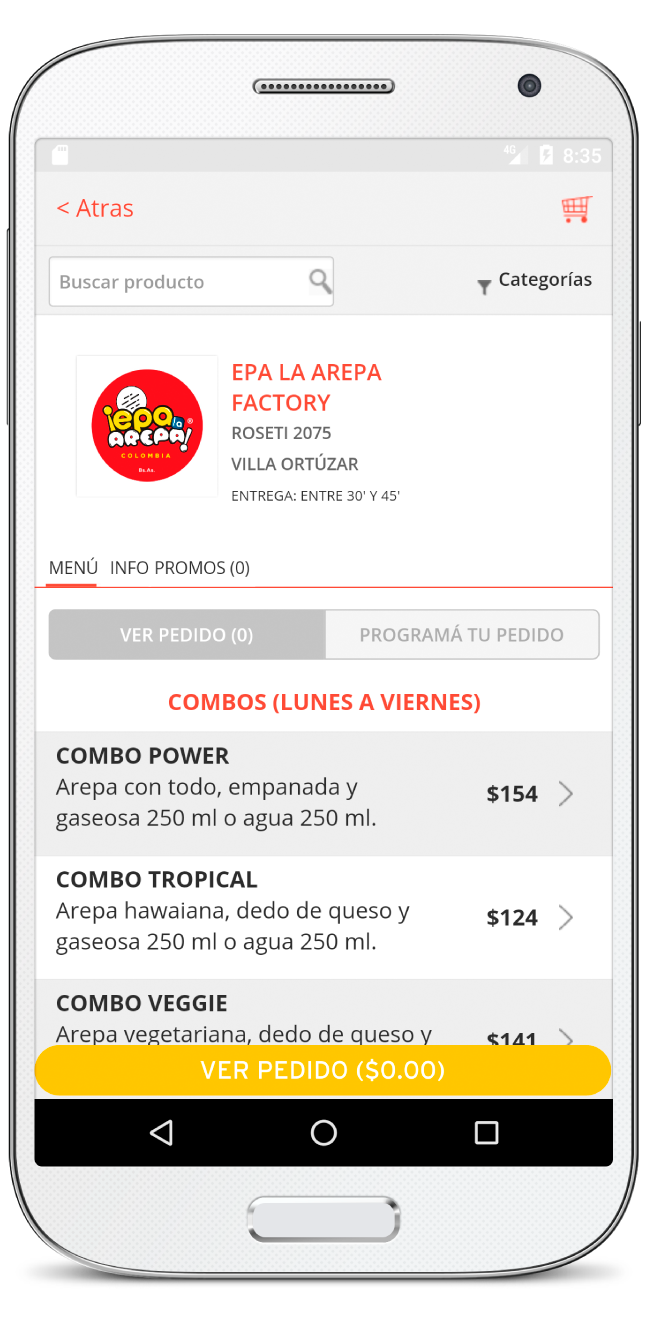The height and width of the screenshot is (1323, 649).
Task: Open the recent apps button
Action: pyautogui.click(x=486, y=1132)
